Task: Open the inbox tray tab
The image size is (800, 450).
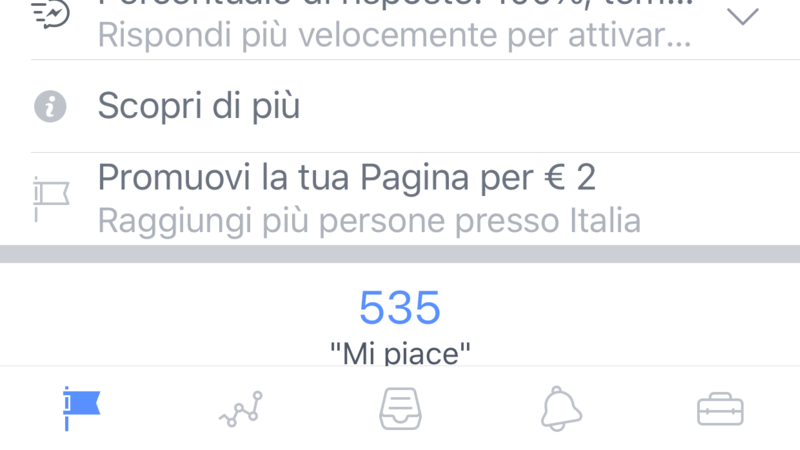Action: click(x=400, y=408)
